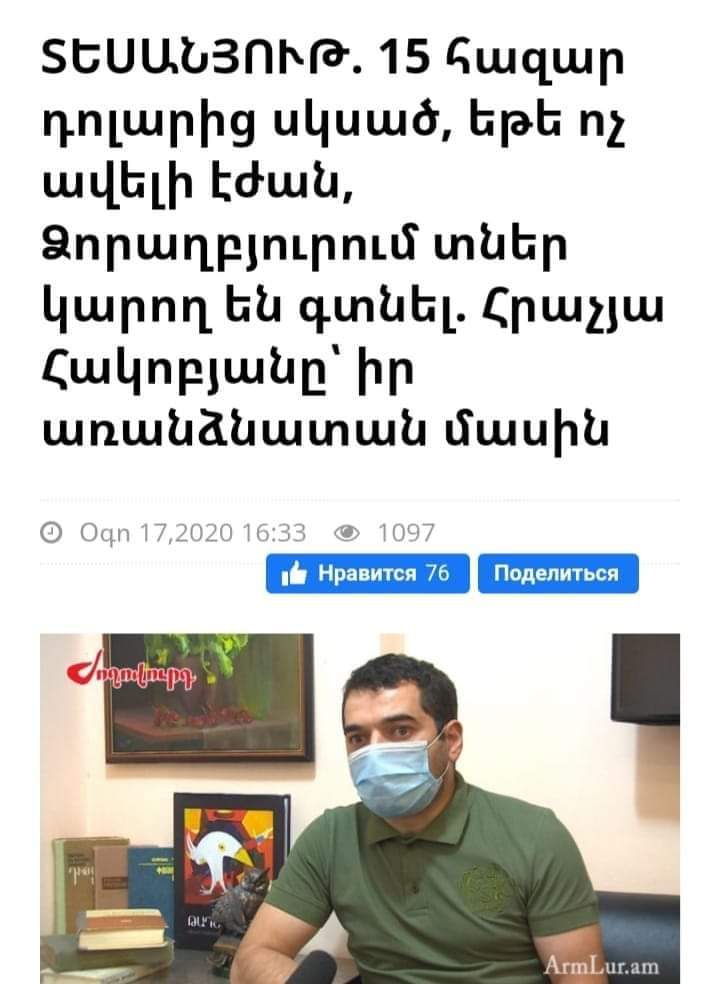Like the article with the Нравится button

(x=366, y=574)
